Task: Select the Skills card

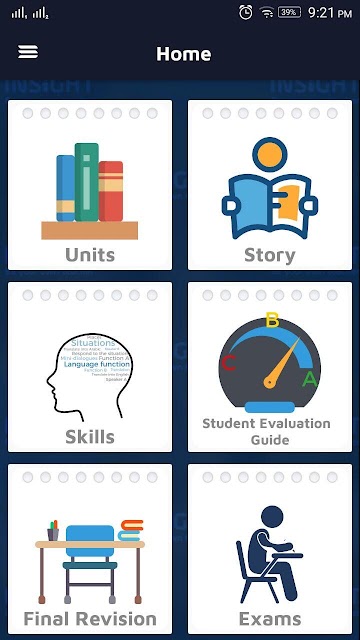Action: (x=90, y=367)
